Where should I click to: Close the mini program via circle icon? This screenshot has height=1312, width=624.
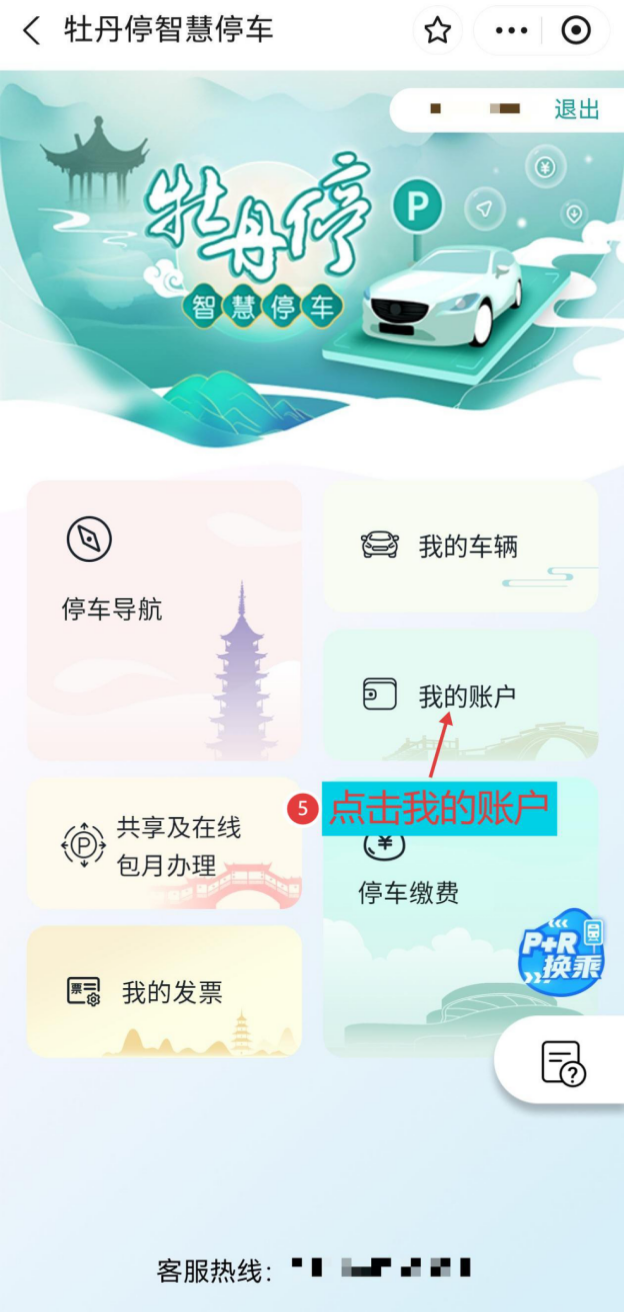tap(576, 31)
